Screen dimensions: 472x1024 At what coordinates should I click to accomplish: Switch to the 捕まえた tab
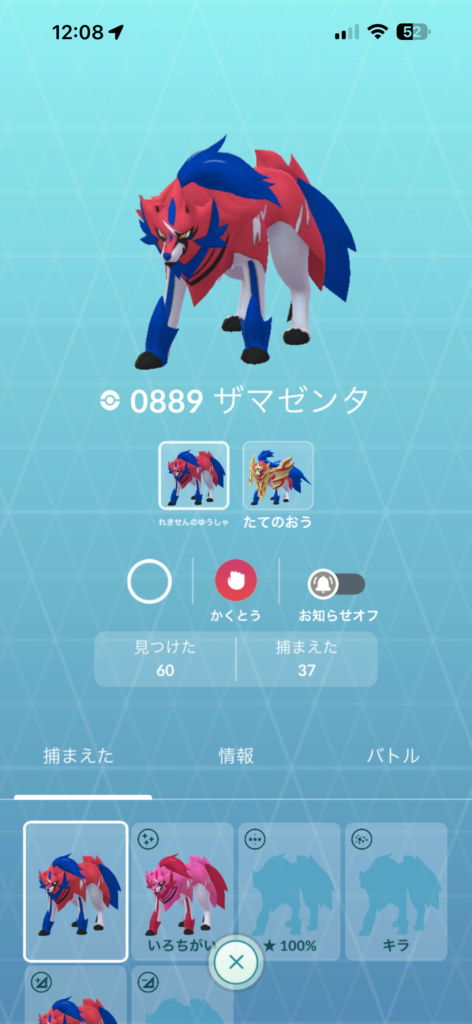pos(78,756)
